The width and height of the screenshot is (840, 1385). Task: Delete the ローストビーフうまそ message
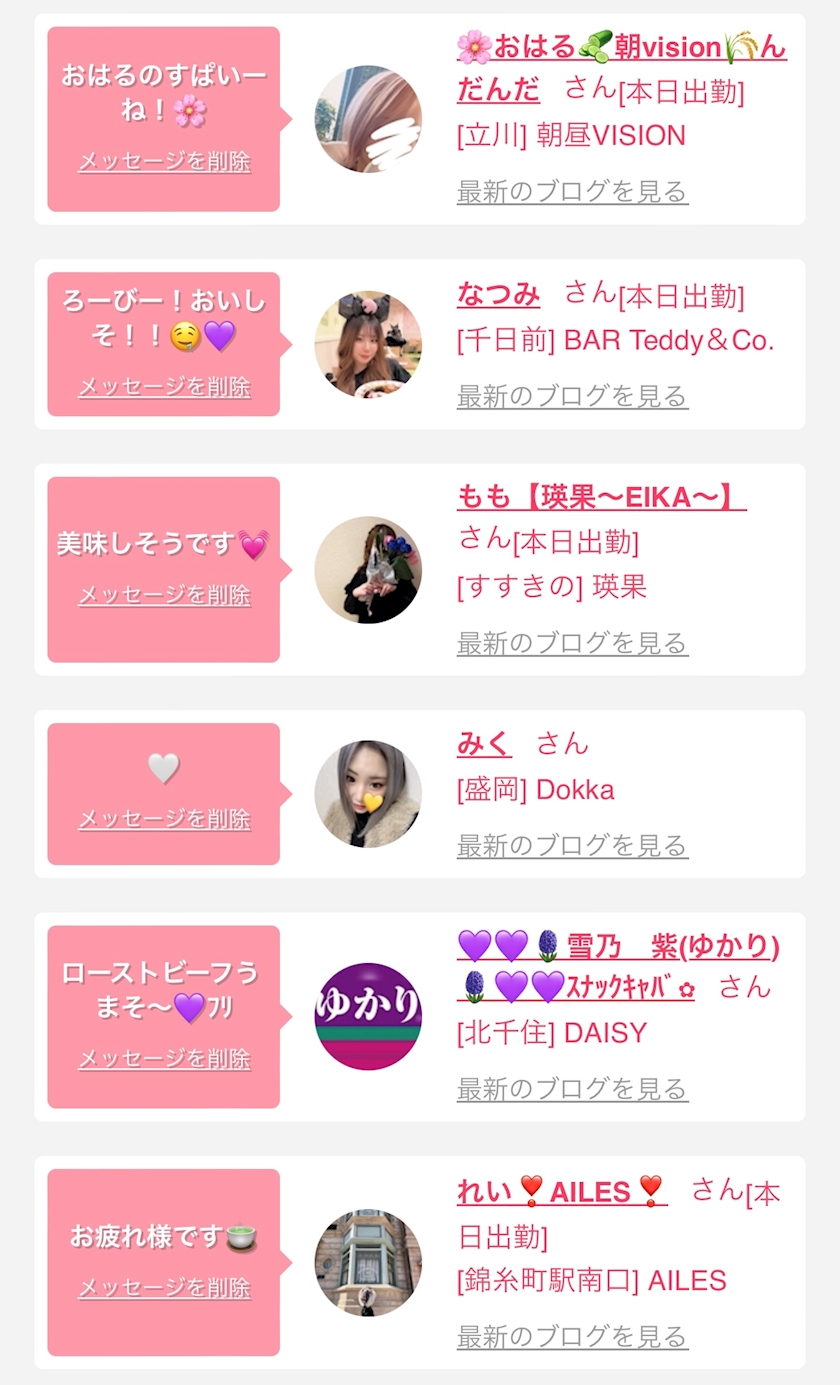point(164,1058)
